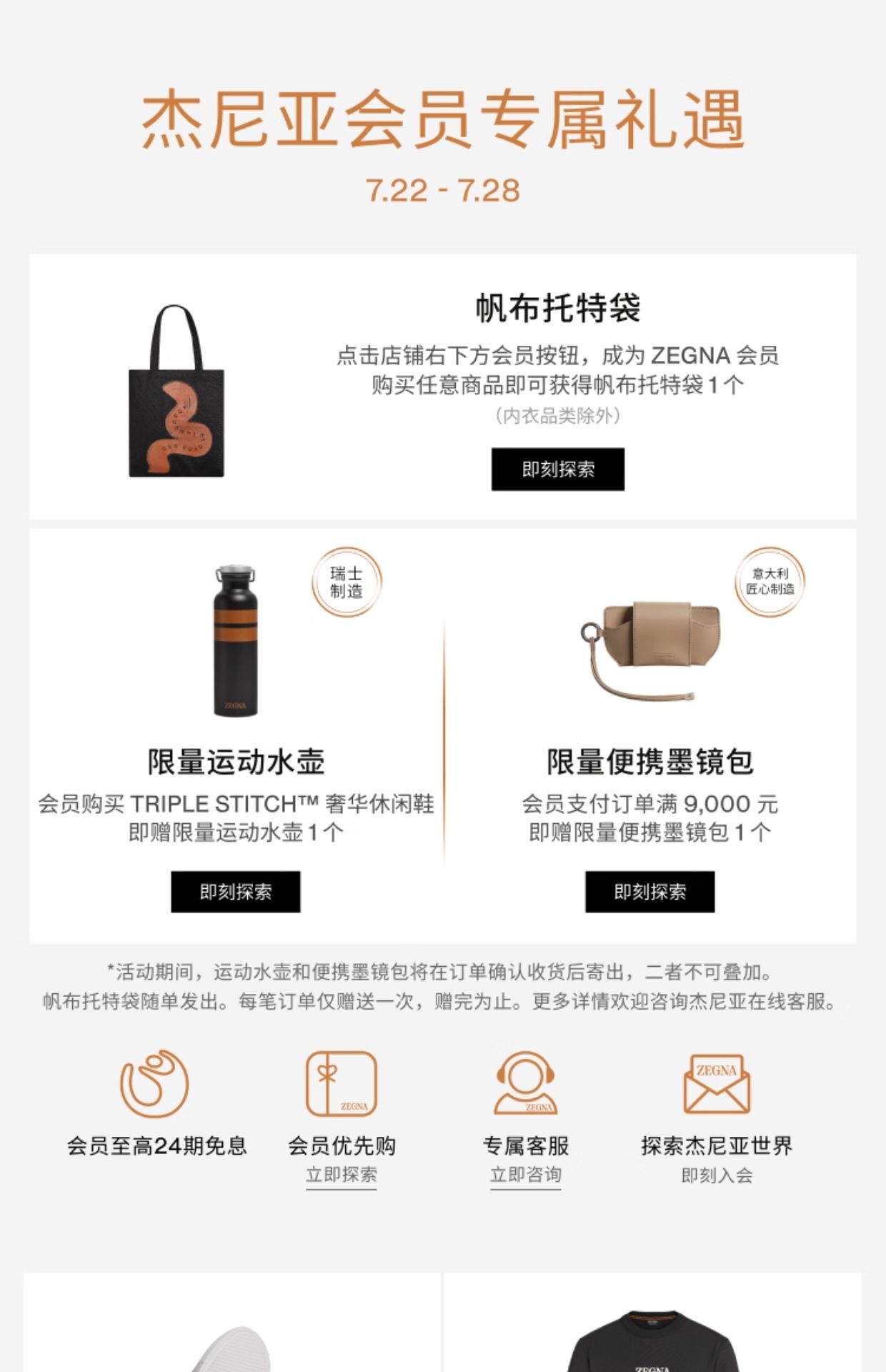
Task: Tap 即刻探索 under 限量便携墨镜包
Action: (x=649, y=892)
